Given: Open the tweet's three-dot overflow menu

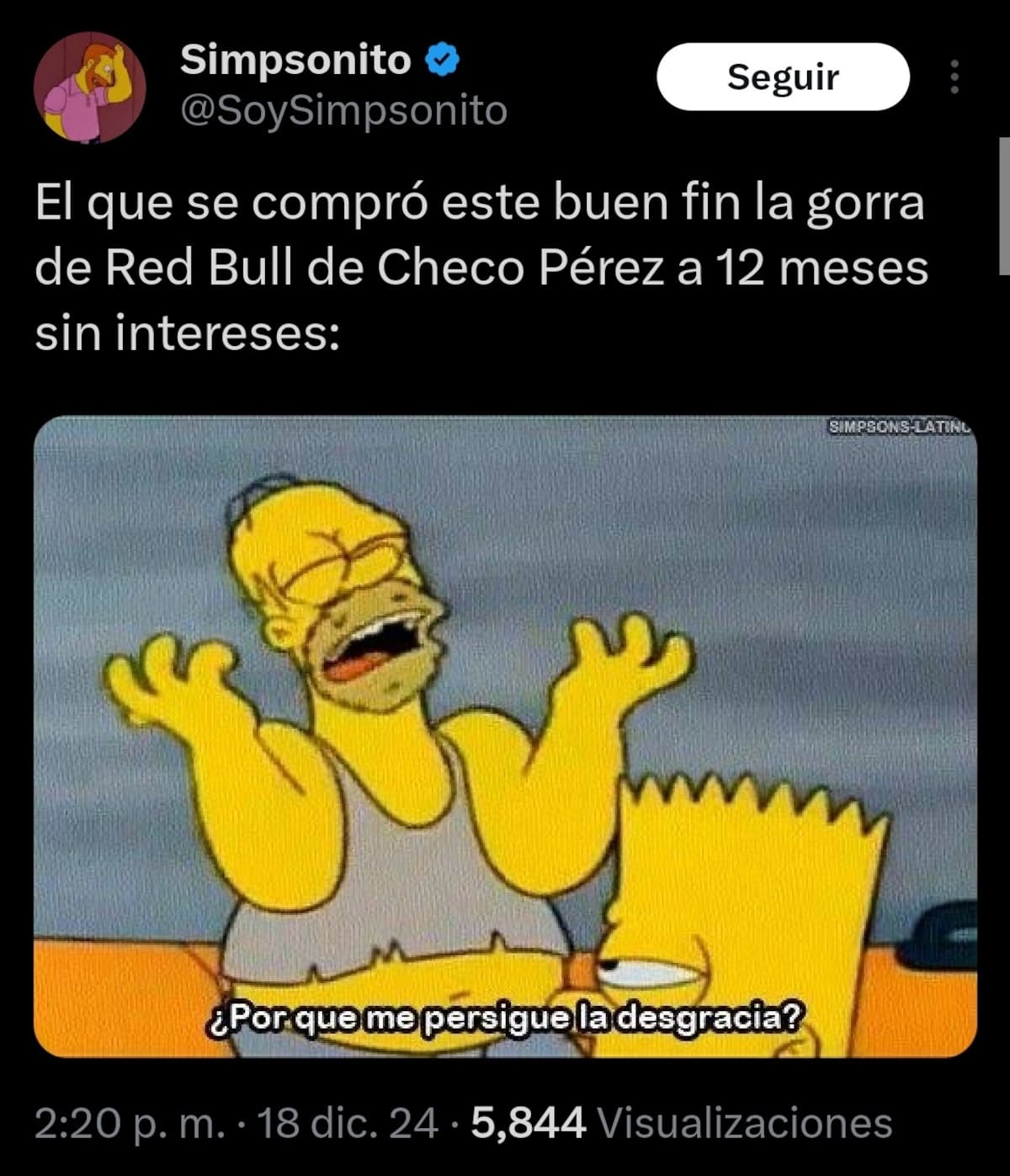Looking at the screenshot, I should click(x=954, y=77).
